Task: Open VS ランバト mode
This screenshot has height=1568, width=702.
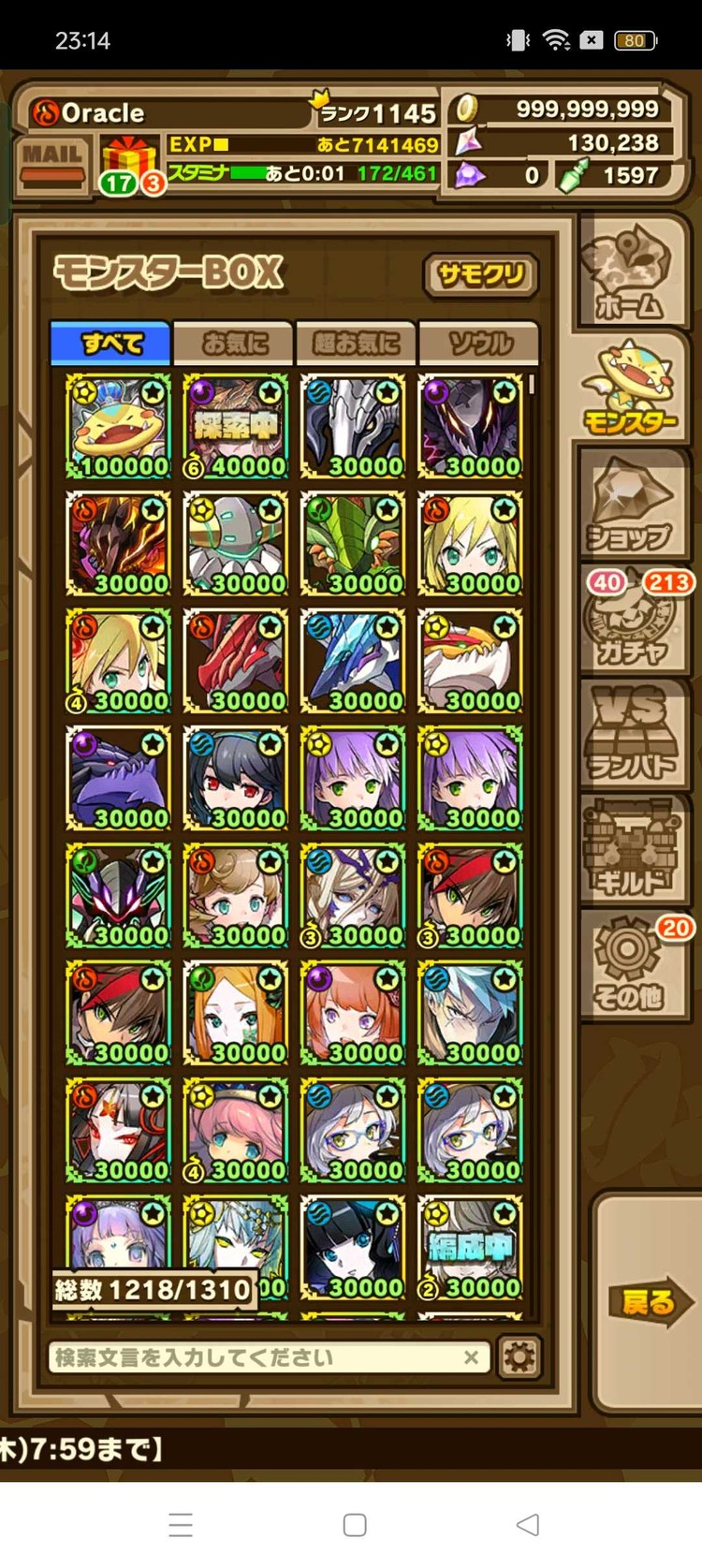Action: click(629, 735)
